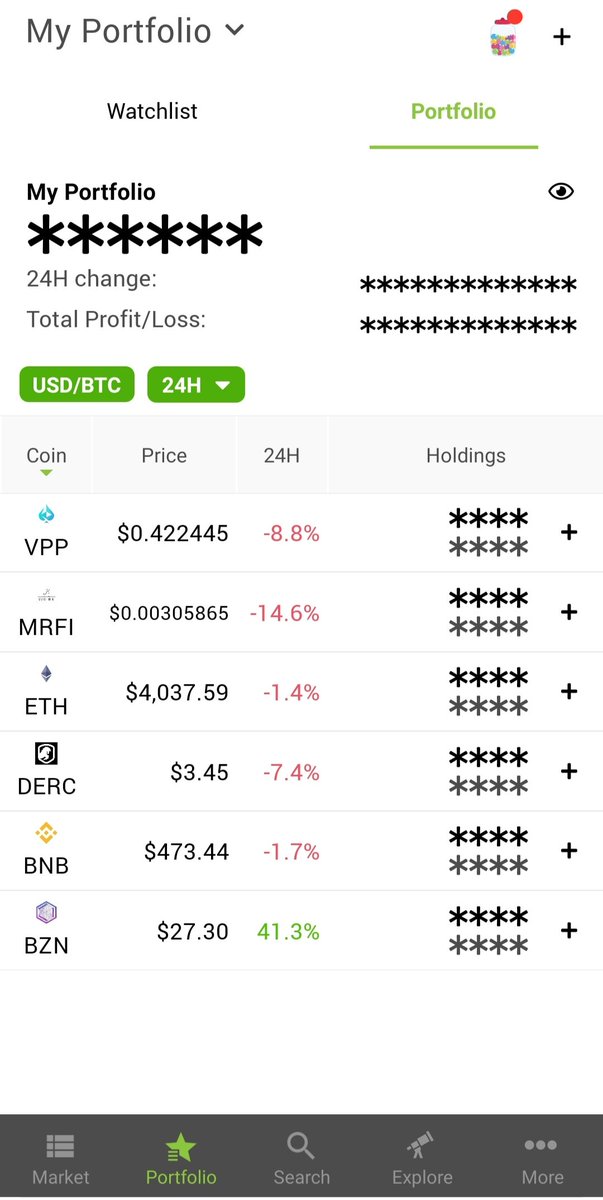Open the candy jar rewards icon

coord(505,36)
